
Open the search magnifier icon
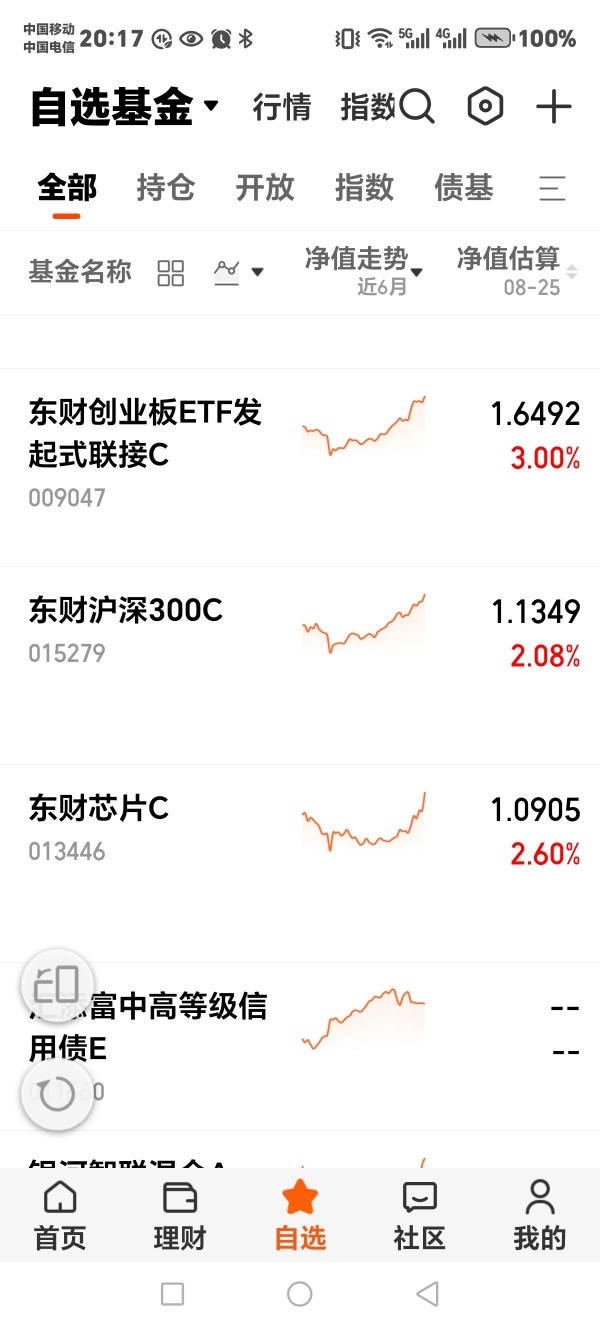click(x=417, y=106)
